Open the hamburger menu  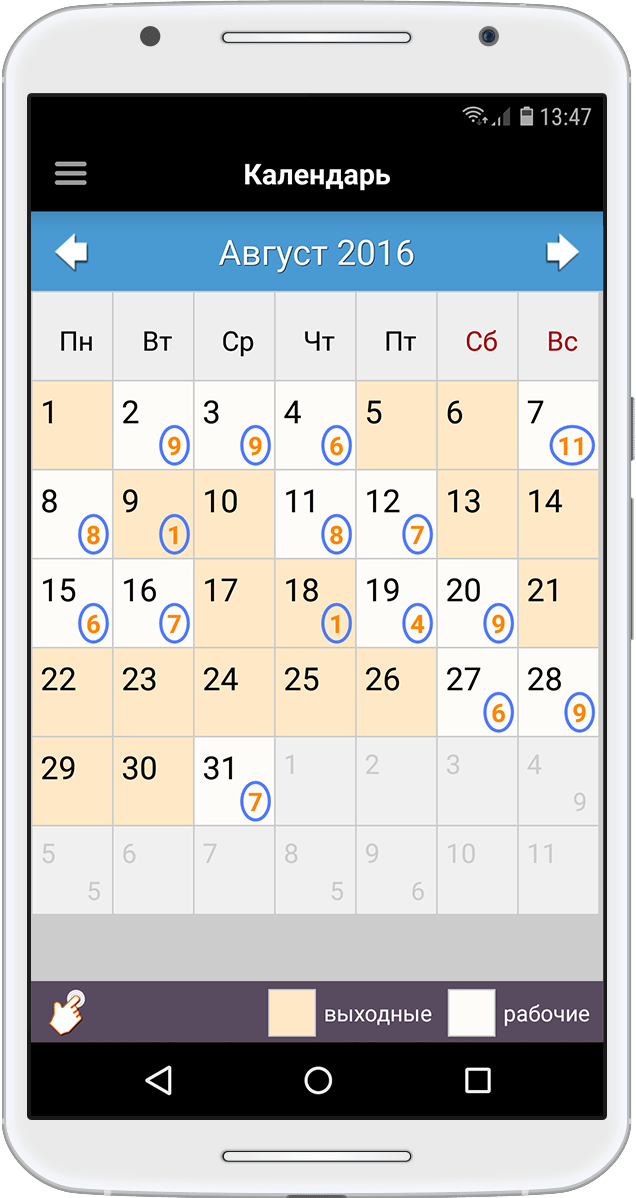(x=71, y=174)
